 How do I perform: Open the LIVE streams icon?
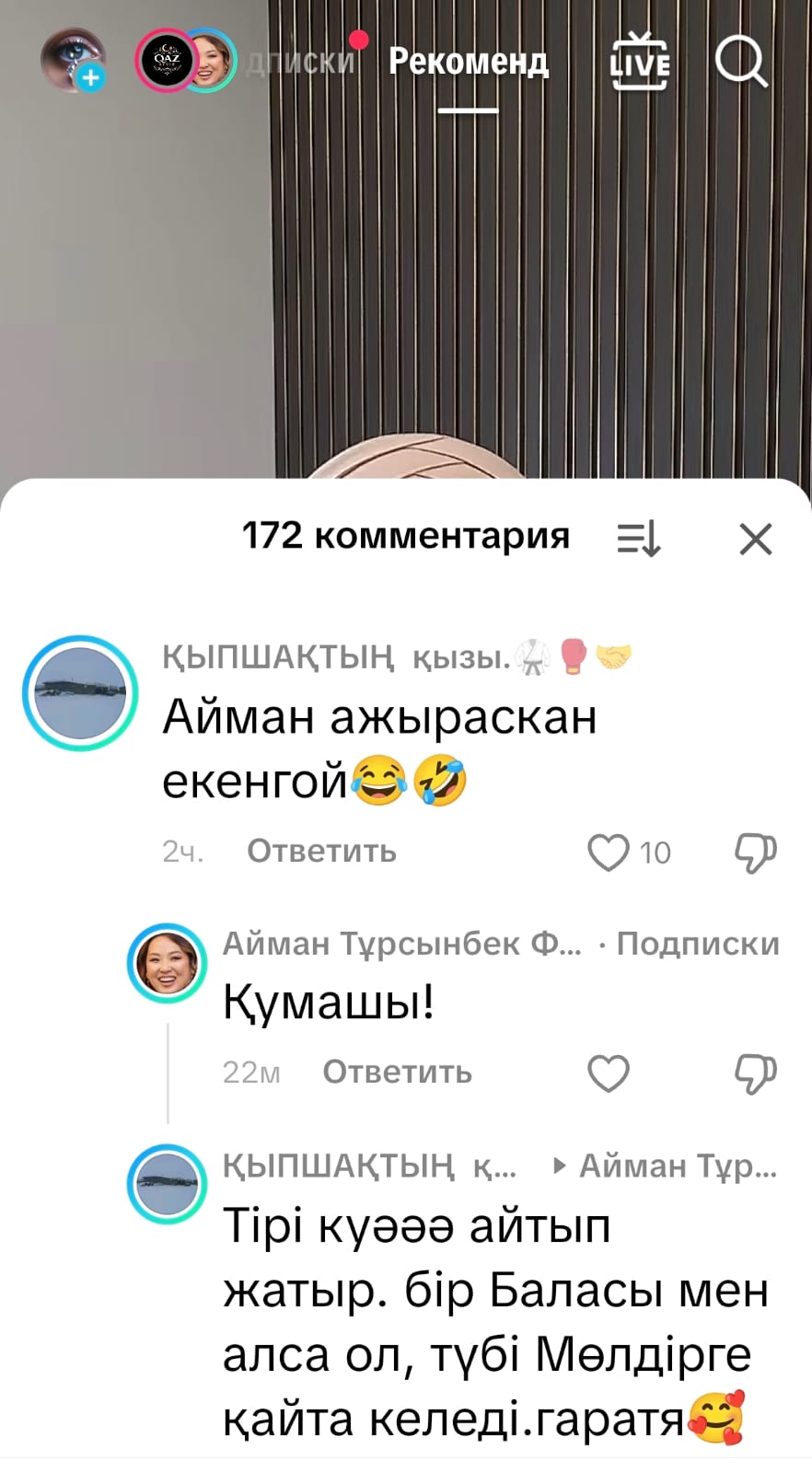[640, 62]
